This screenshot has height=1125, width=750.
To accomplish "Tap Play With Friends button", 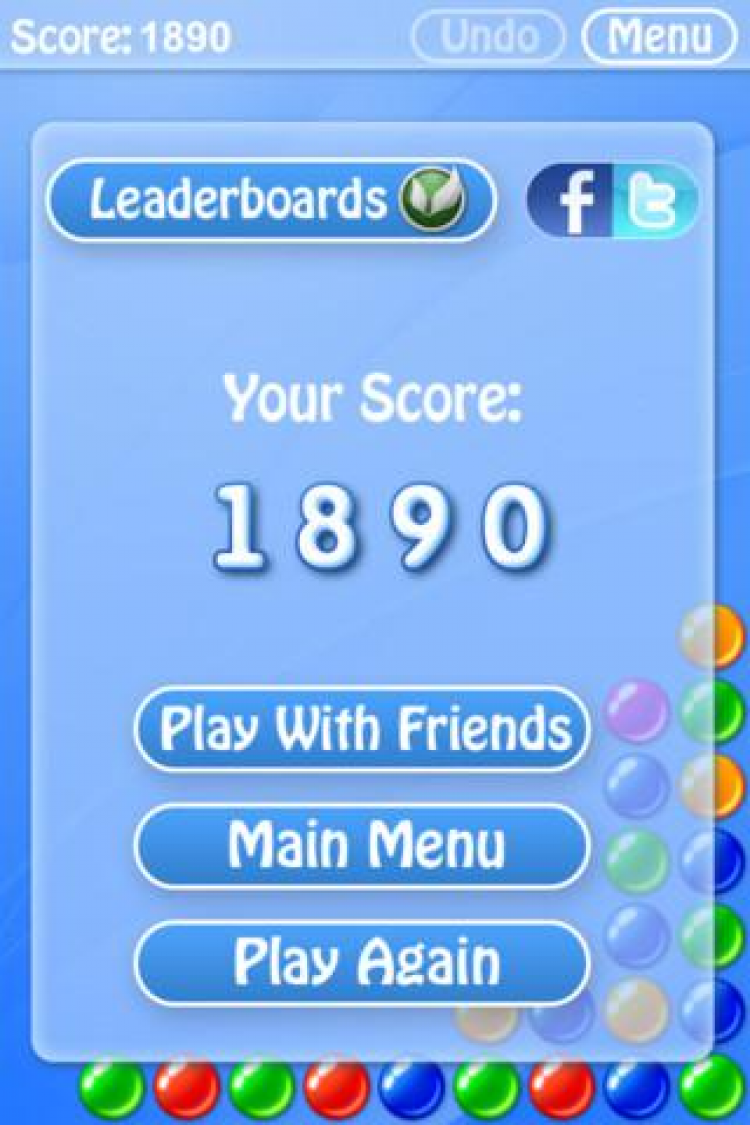I will point(362,728).
